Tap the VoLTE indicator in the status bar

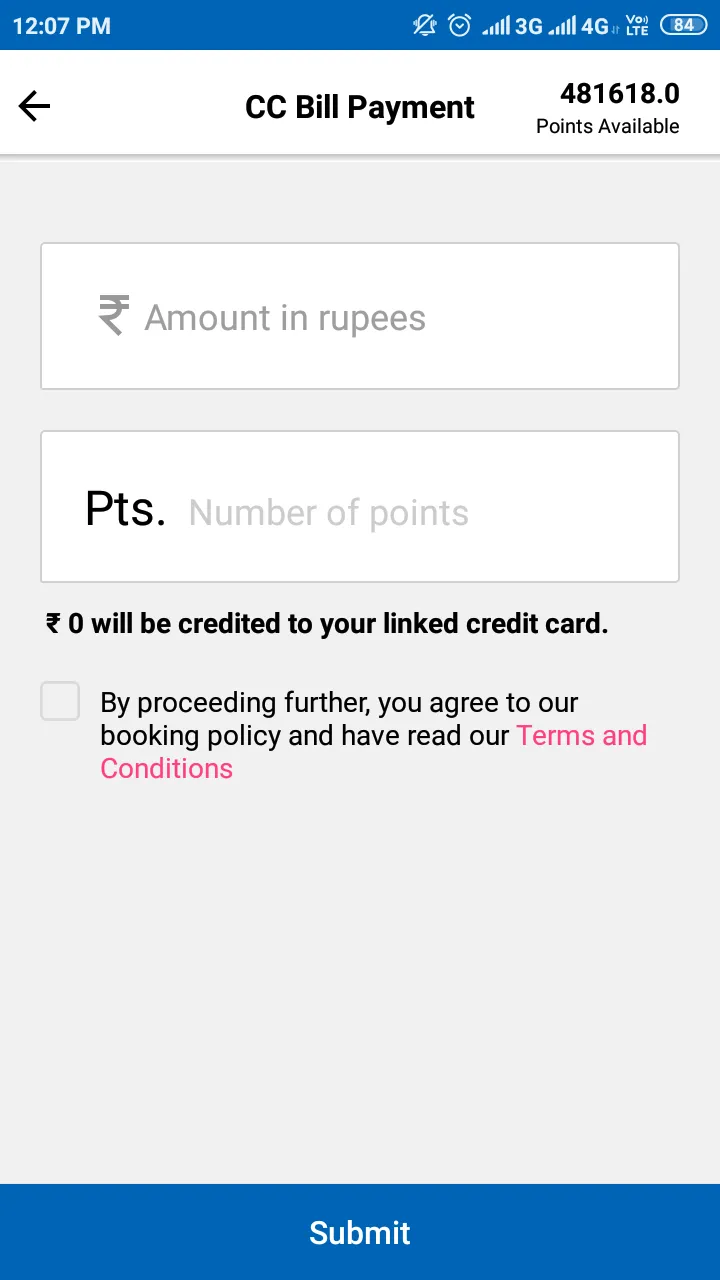636,25
